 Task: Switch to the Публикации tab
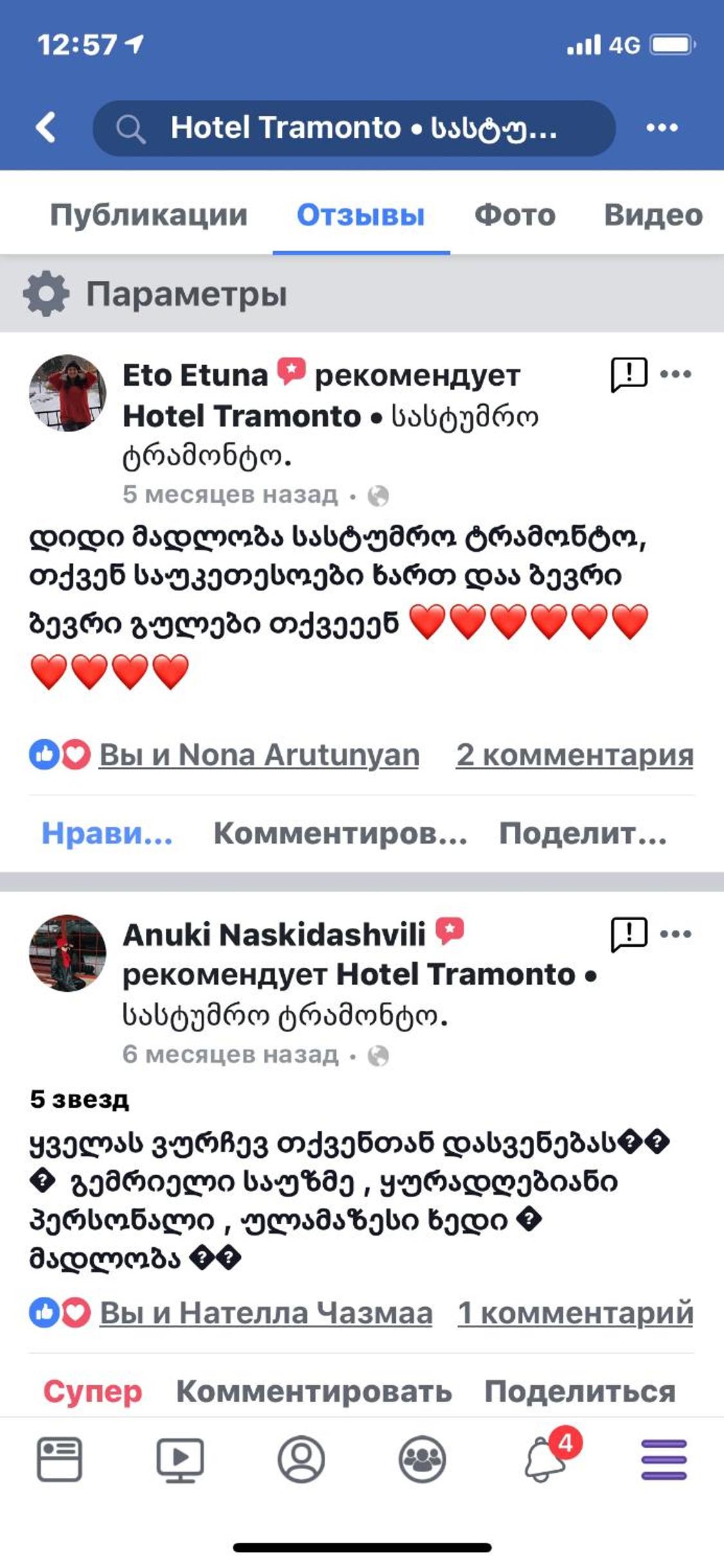[149, 215]
